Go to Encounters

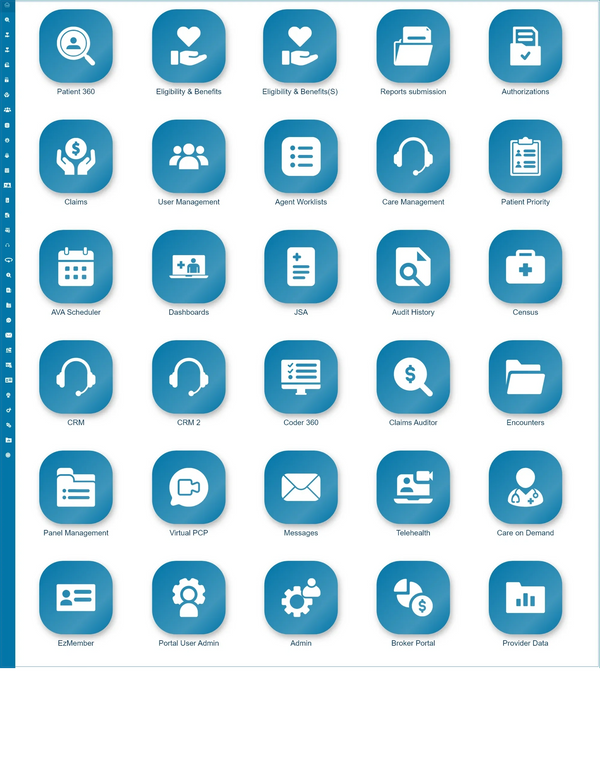point(525,377)
